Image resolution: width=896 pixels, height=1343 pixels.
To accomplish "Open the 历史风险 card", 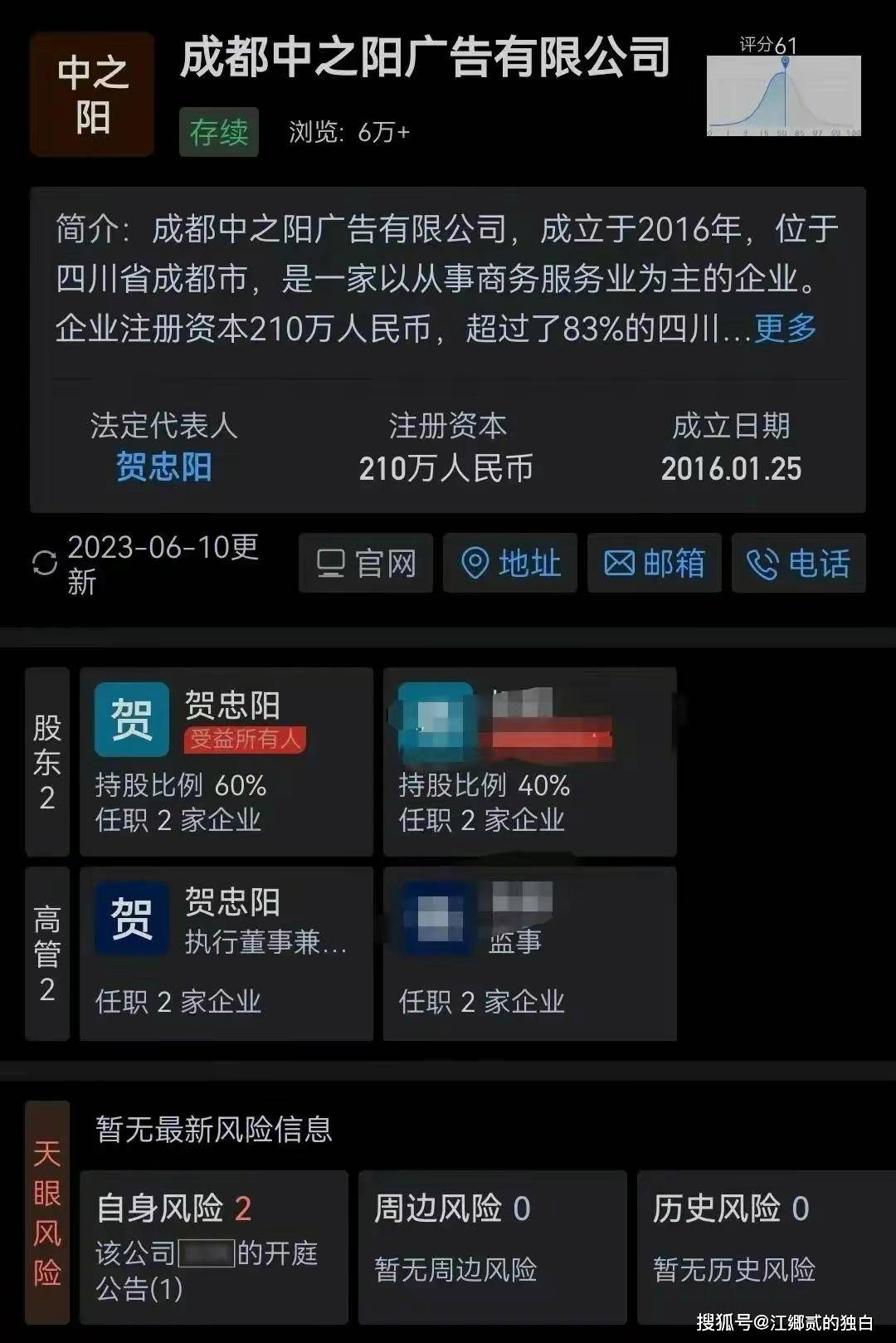I will 767,1247.
